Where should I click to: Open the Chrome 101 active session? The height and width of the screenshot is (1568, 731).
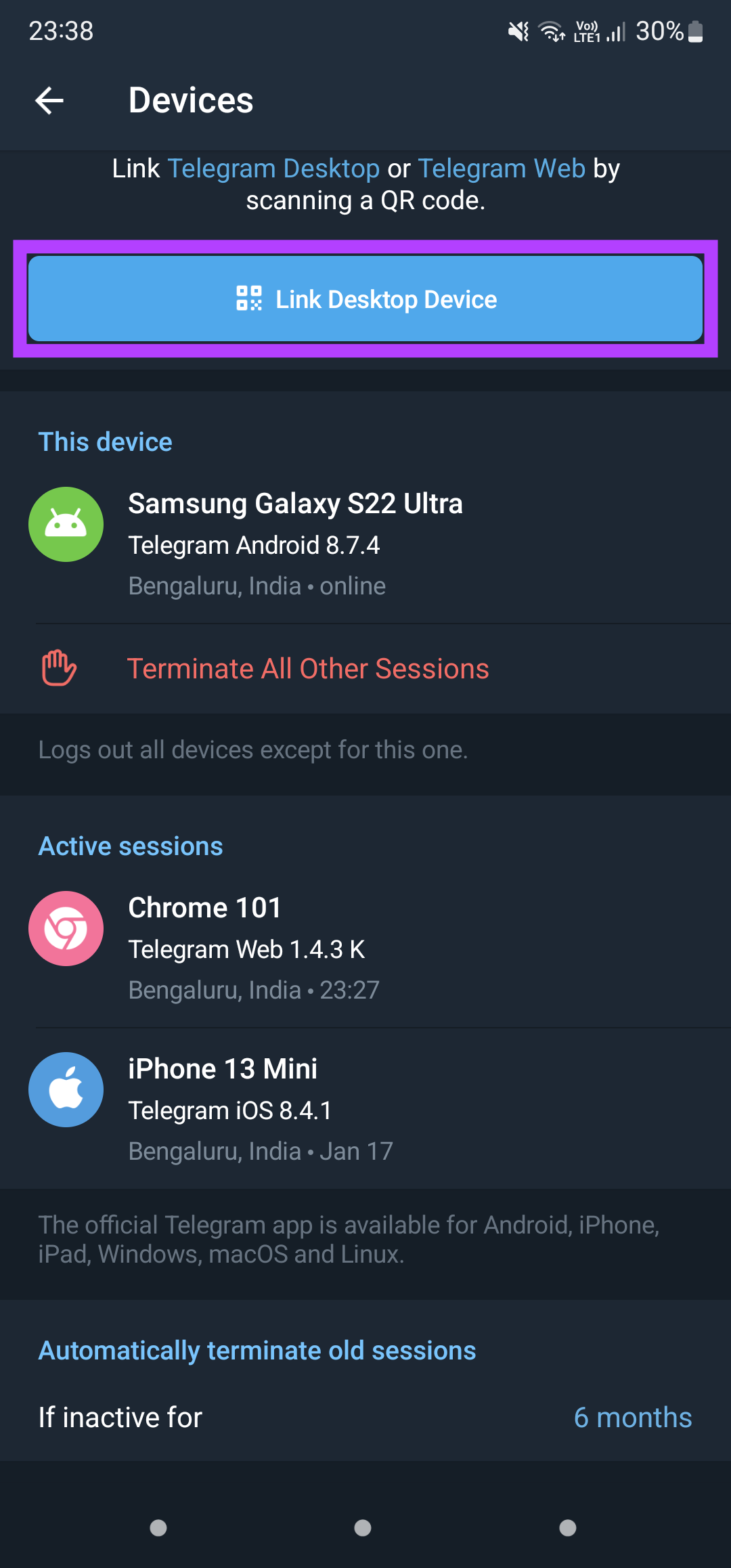tap(365, 948)
